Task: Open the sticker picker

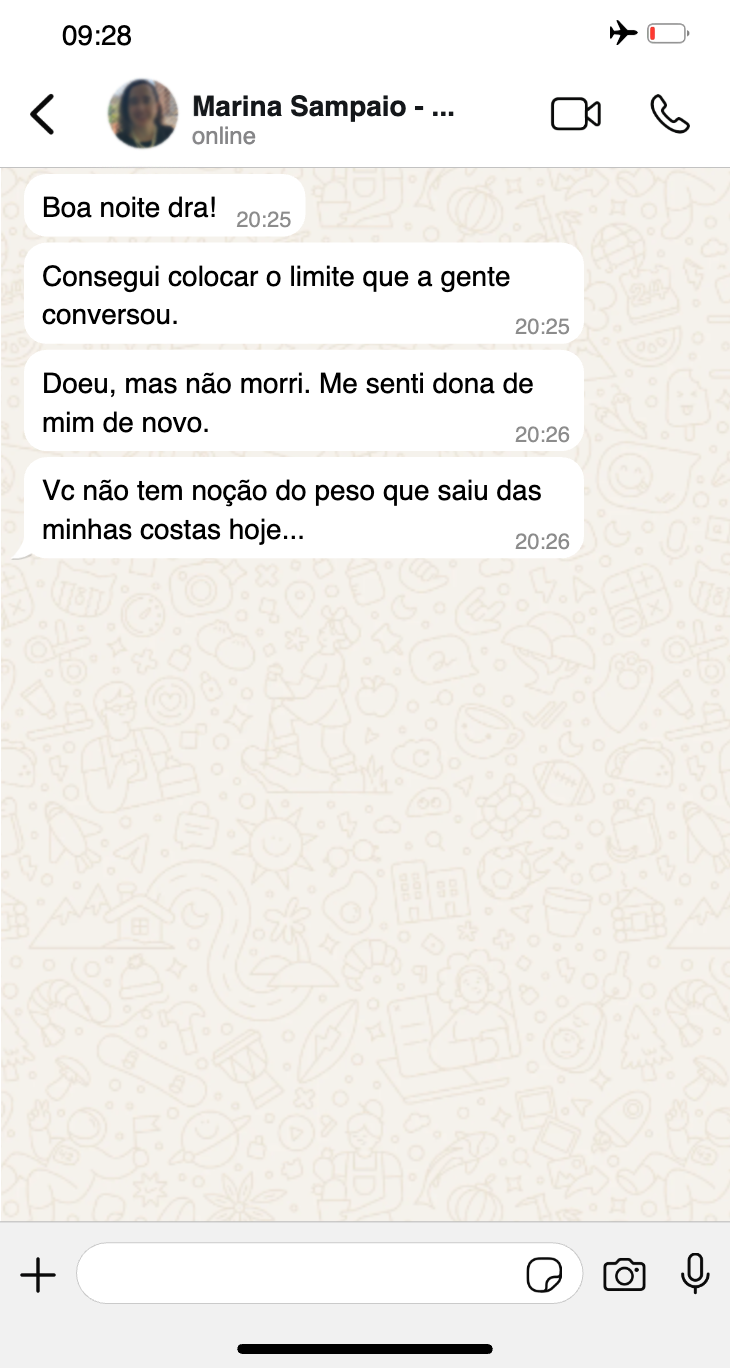Action: (x=544, y=1275)
